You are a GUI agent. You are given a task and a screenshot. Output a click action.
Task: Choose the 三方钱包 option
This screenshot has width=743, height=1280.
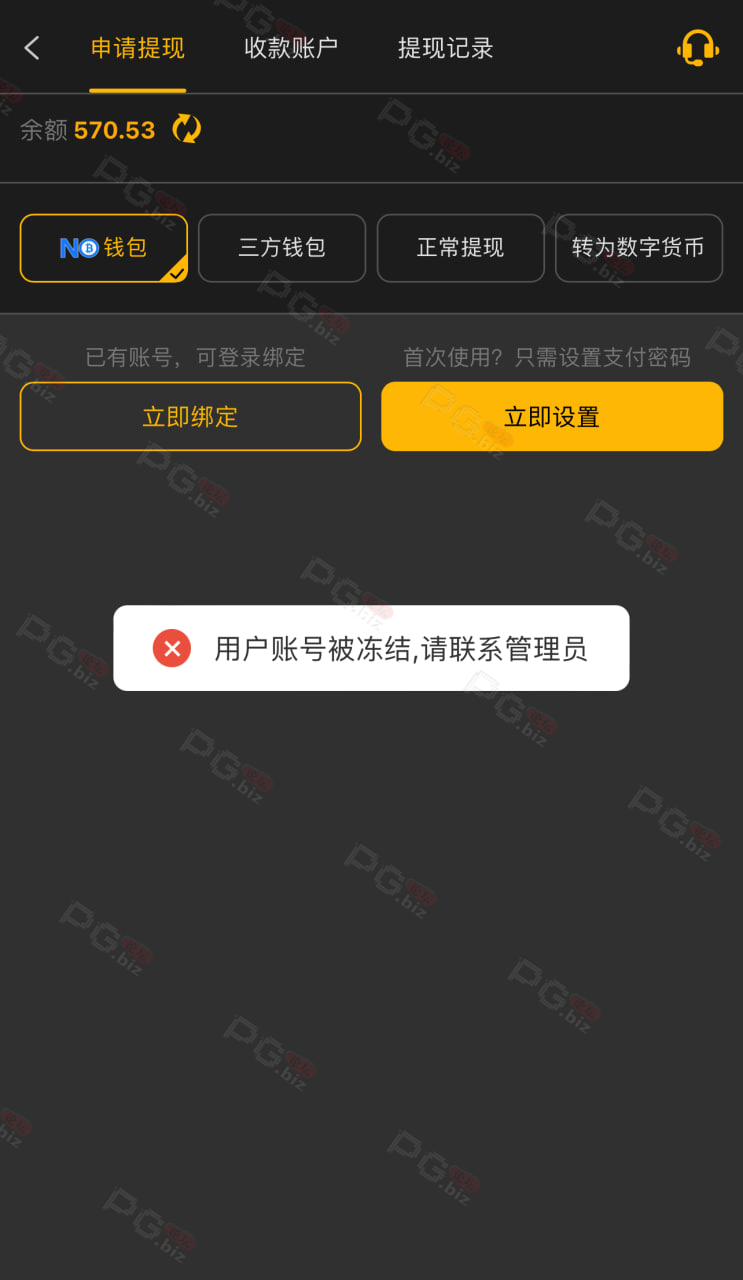pos(282,248)
